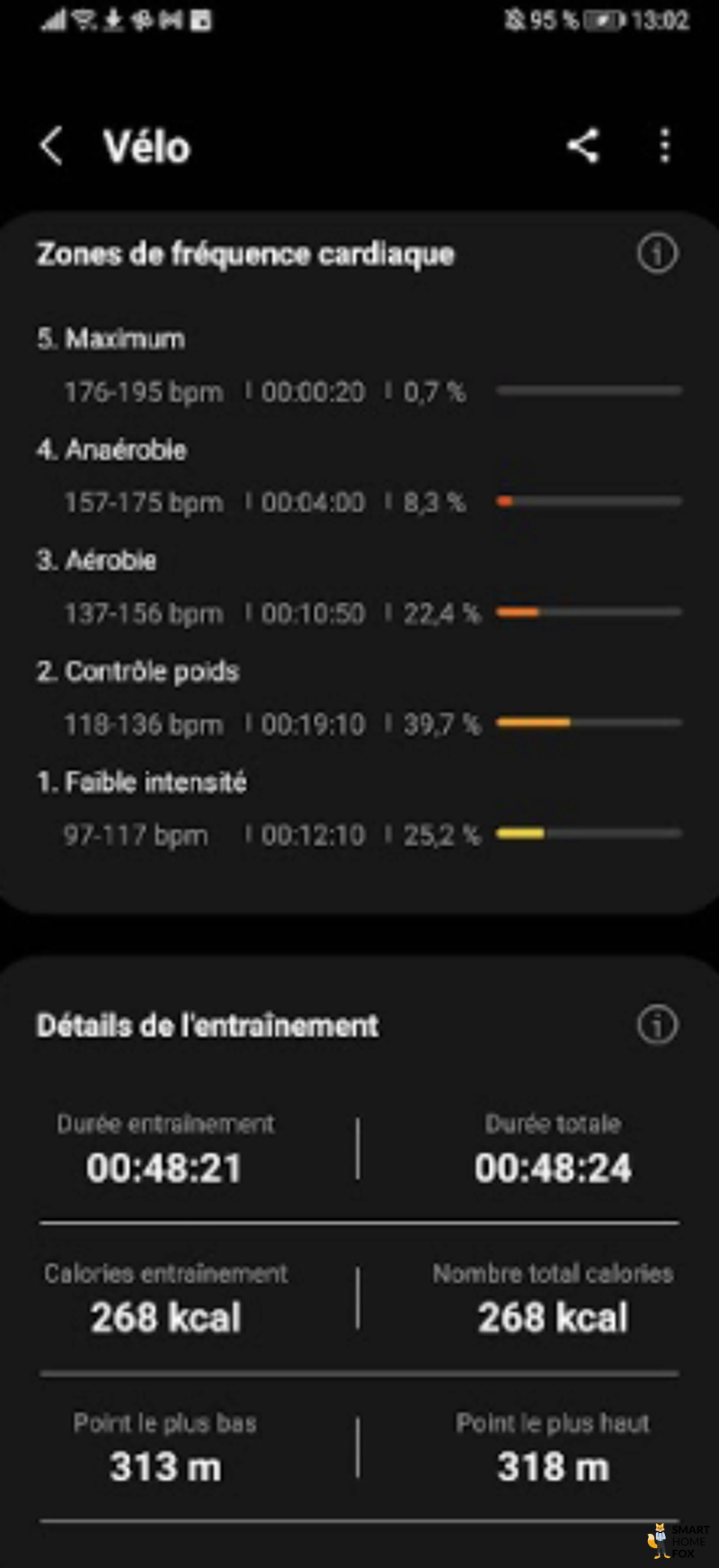Tap the progress bar showing 39,7 %
The image size is (719, 1568).
point(589,722)
